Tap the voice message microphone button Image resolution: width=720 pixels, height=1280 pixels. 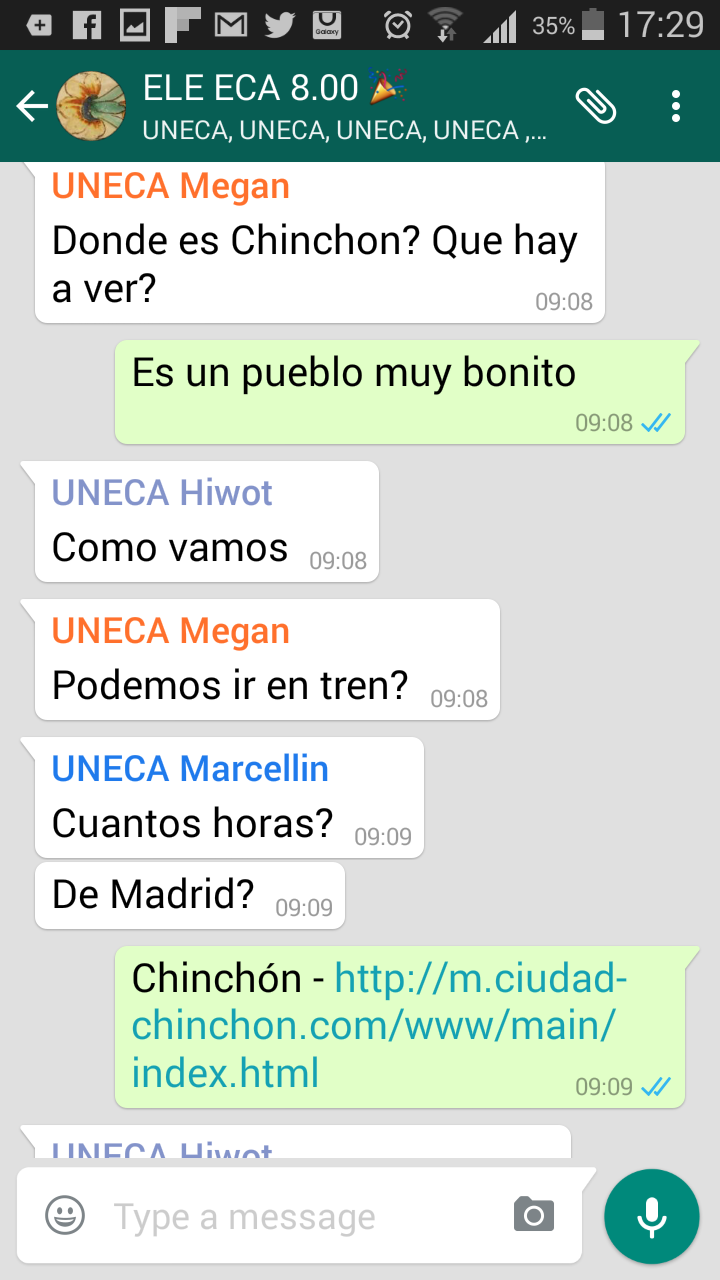652,1216
